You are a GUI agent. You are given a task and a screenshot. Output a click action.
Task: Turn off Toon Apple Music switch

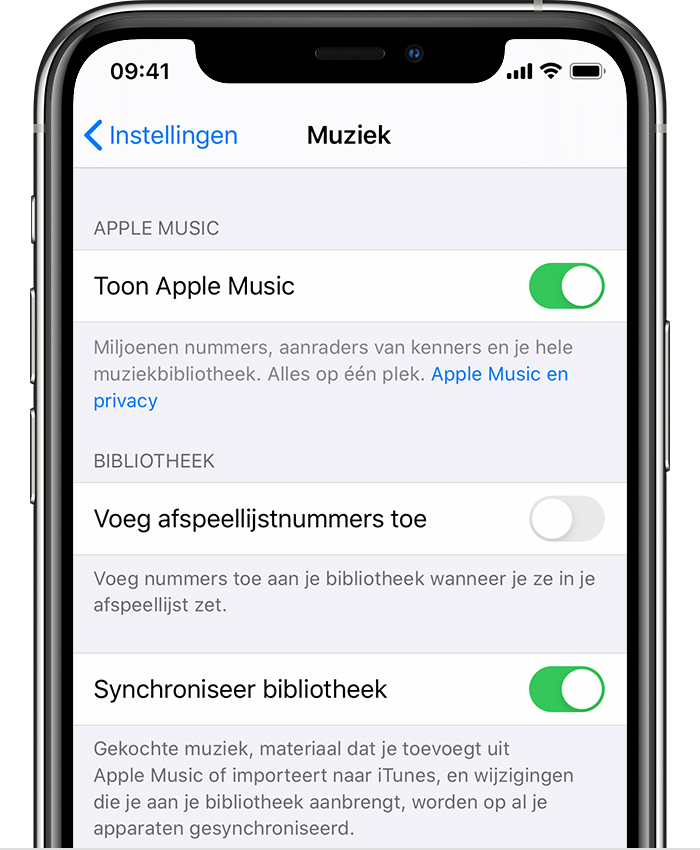tap(566, 286)
